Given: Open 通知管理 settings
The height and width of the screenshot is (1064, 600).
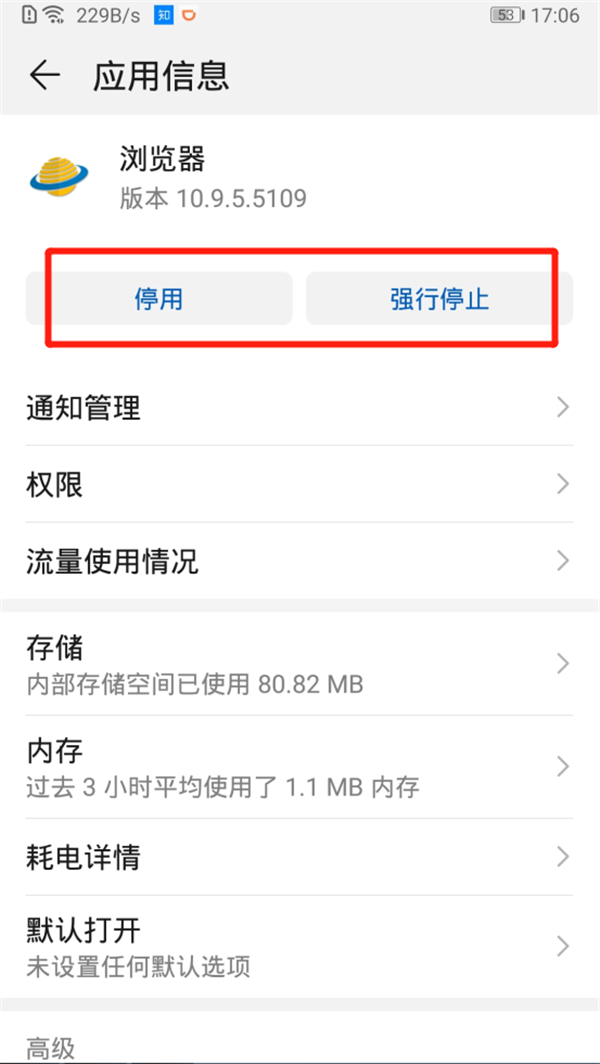Looking at the screenshot, I should pyautogui.click(x=298, y=408).
